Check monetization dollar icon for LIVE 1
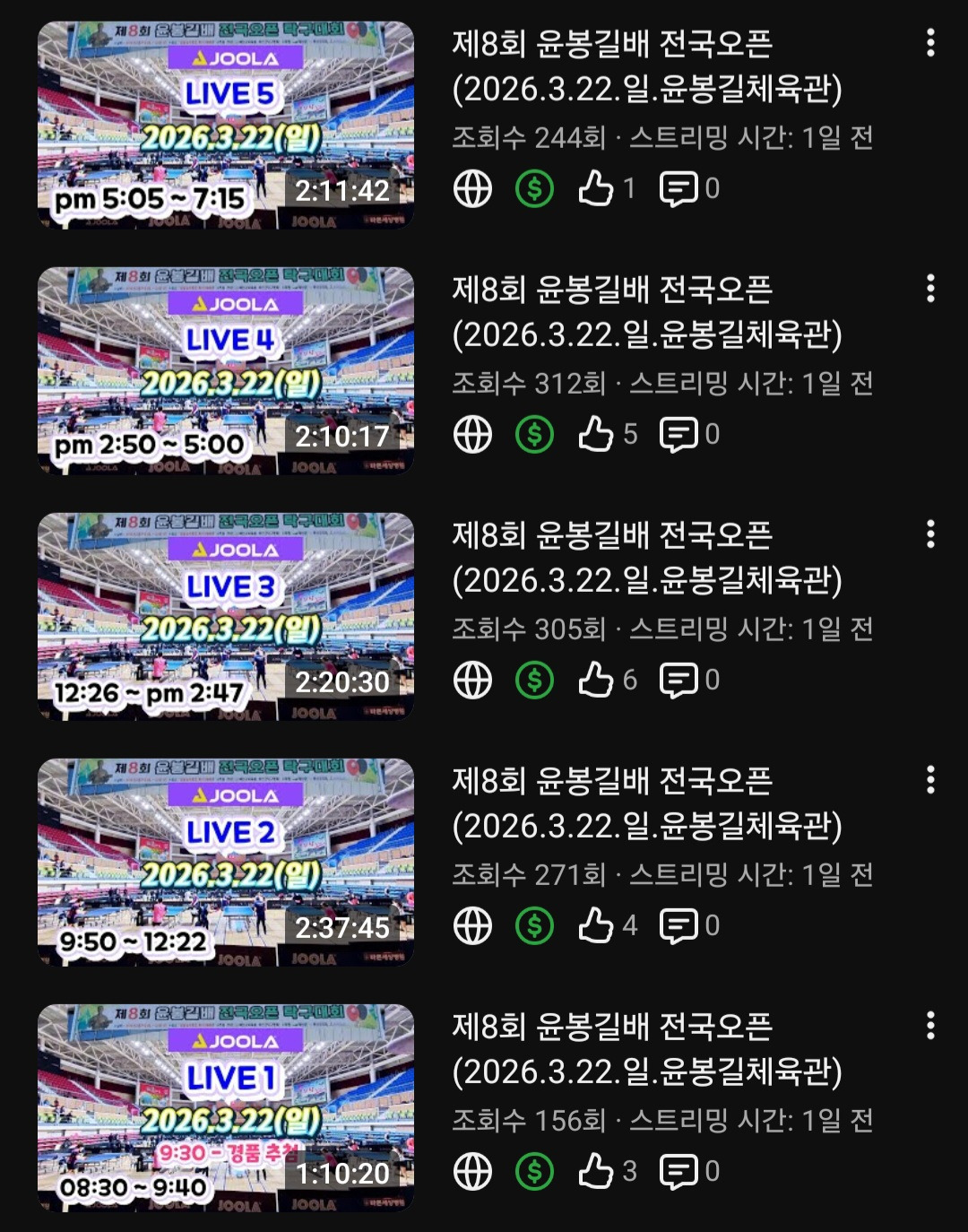This screenshot has width=968, height=1232. click(x=535, y=1172)
